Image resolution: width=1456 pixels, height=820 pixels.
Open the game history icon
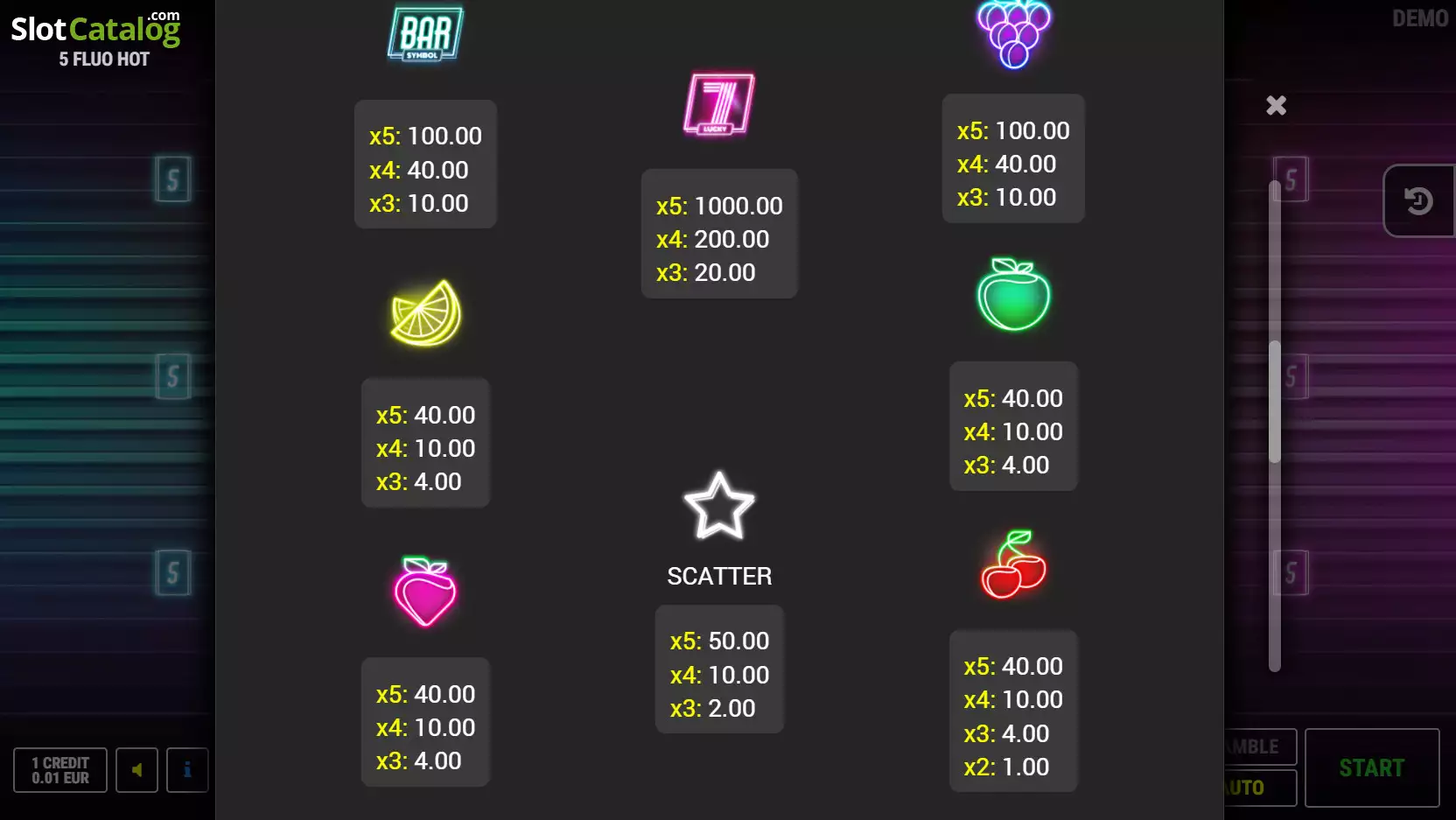[x=1418, y=201]
